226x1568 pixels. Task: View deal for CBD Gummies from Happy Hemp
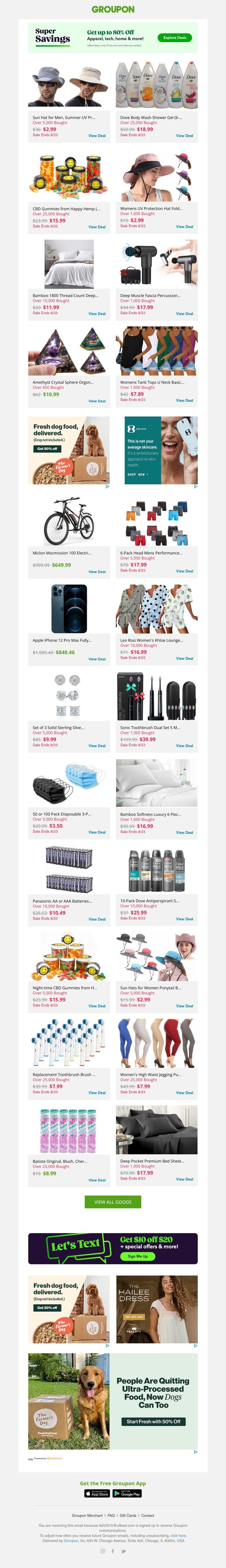pyautogui.click(x=97, y=227)
